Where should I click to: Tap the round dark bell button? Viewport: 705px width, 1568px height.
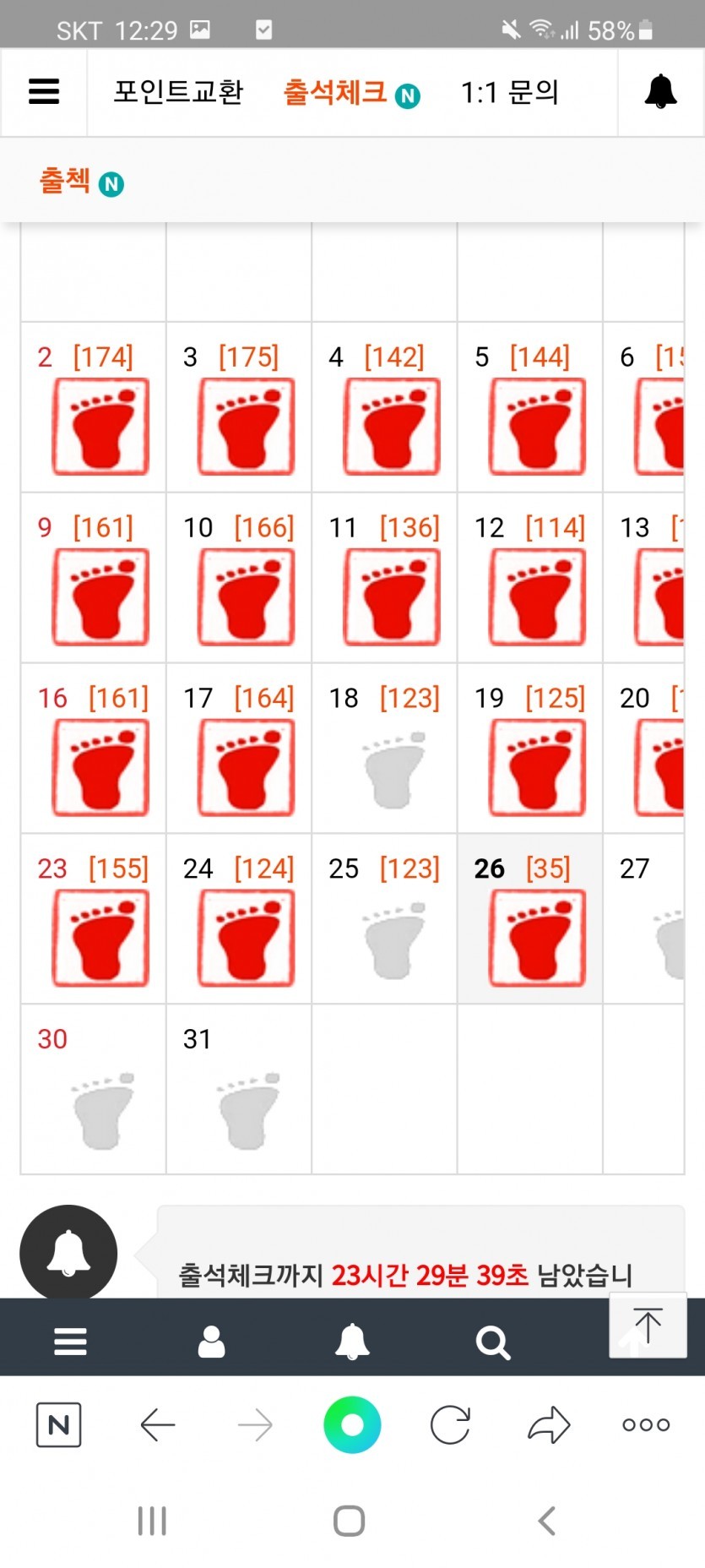pyautogui.click(x=68, y=1252)
